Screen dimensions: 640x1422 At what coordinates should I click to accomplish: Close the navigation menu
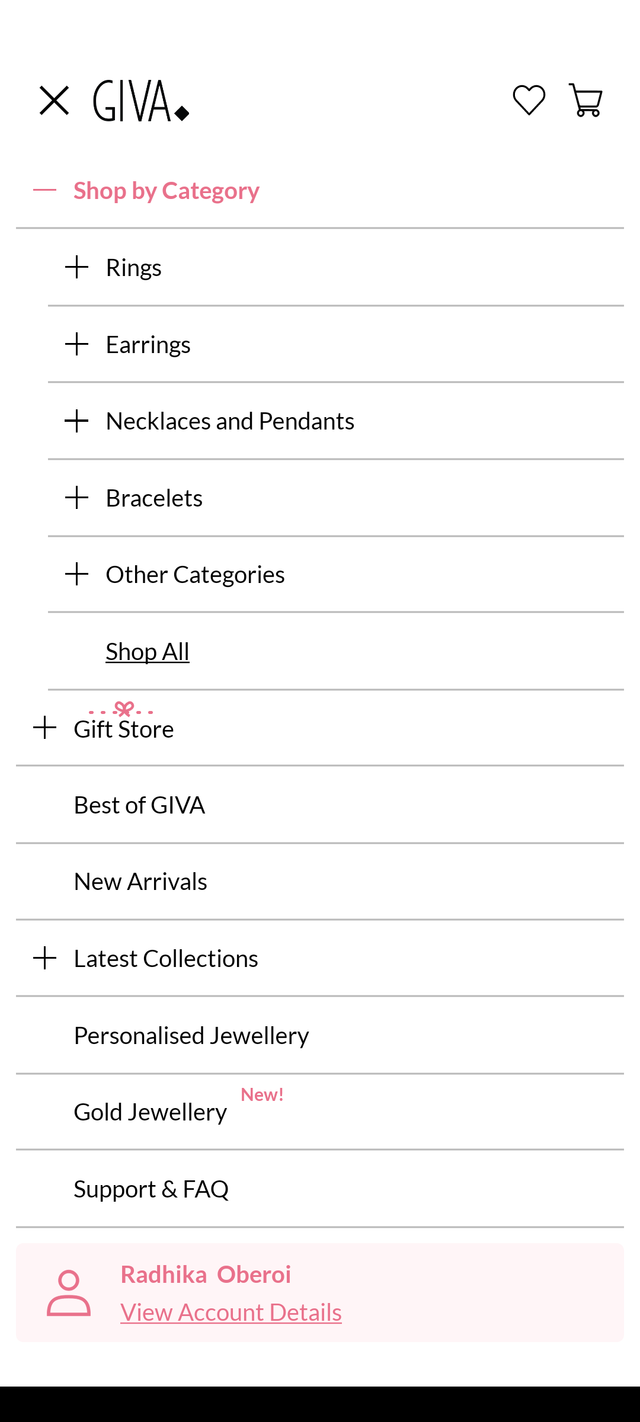tap(54, 101)
